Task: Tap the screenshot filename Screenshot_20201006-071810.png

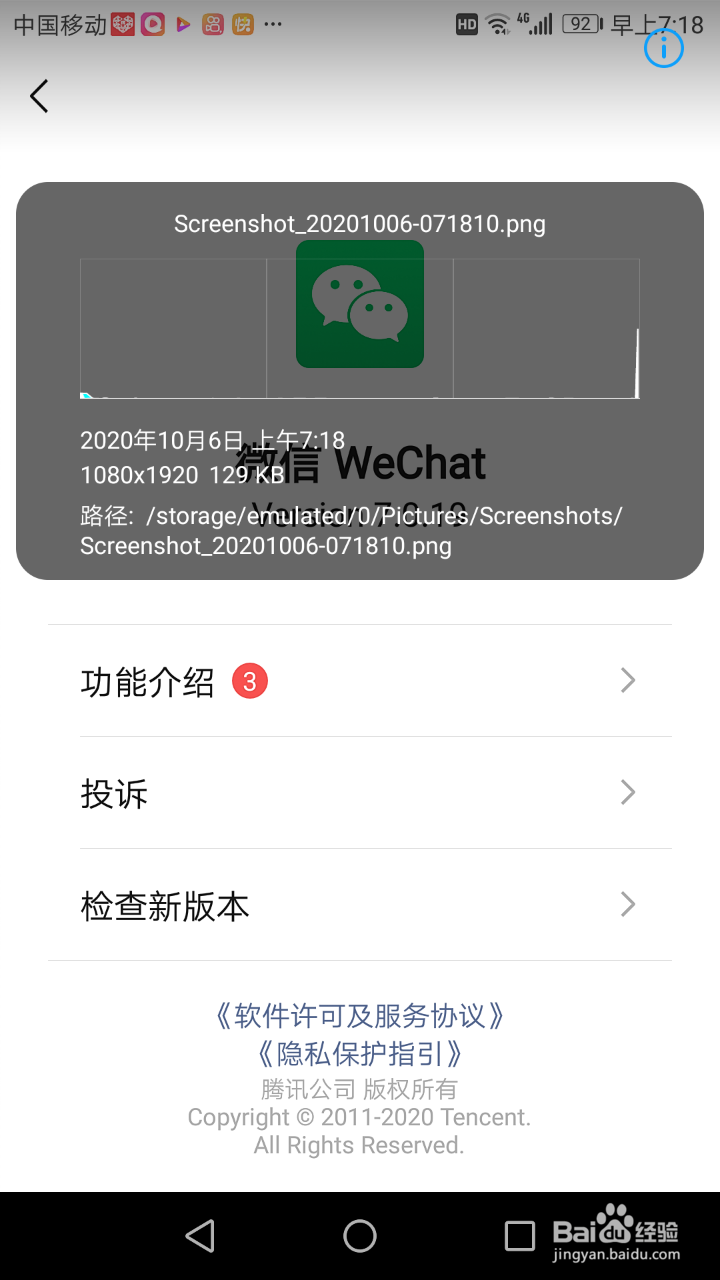Action: 360,224
